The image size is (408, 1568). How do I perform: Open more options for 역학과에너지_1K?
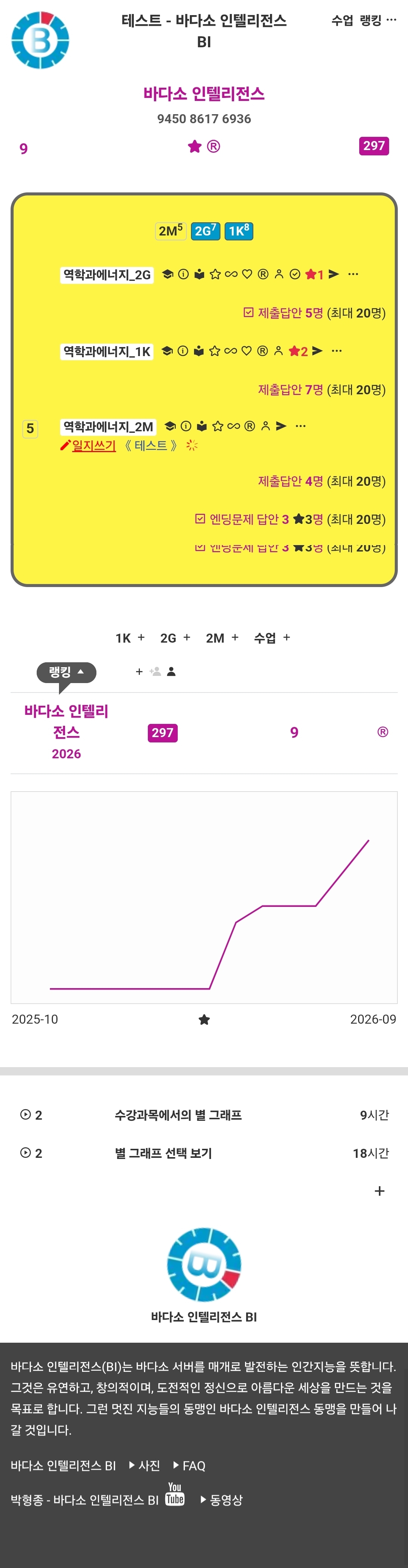point(337,351)
